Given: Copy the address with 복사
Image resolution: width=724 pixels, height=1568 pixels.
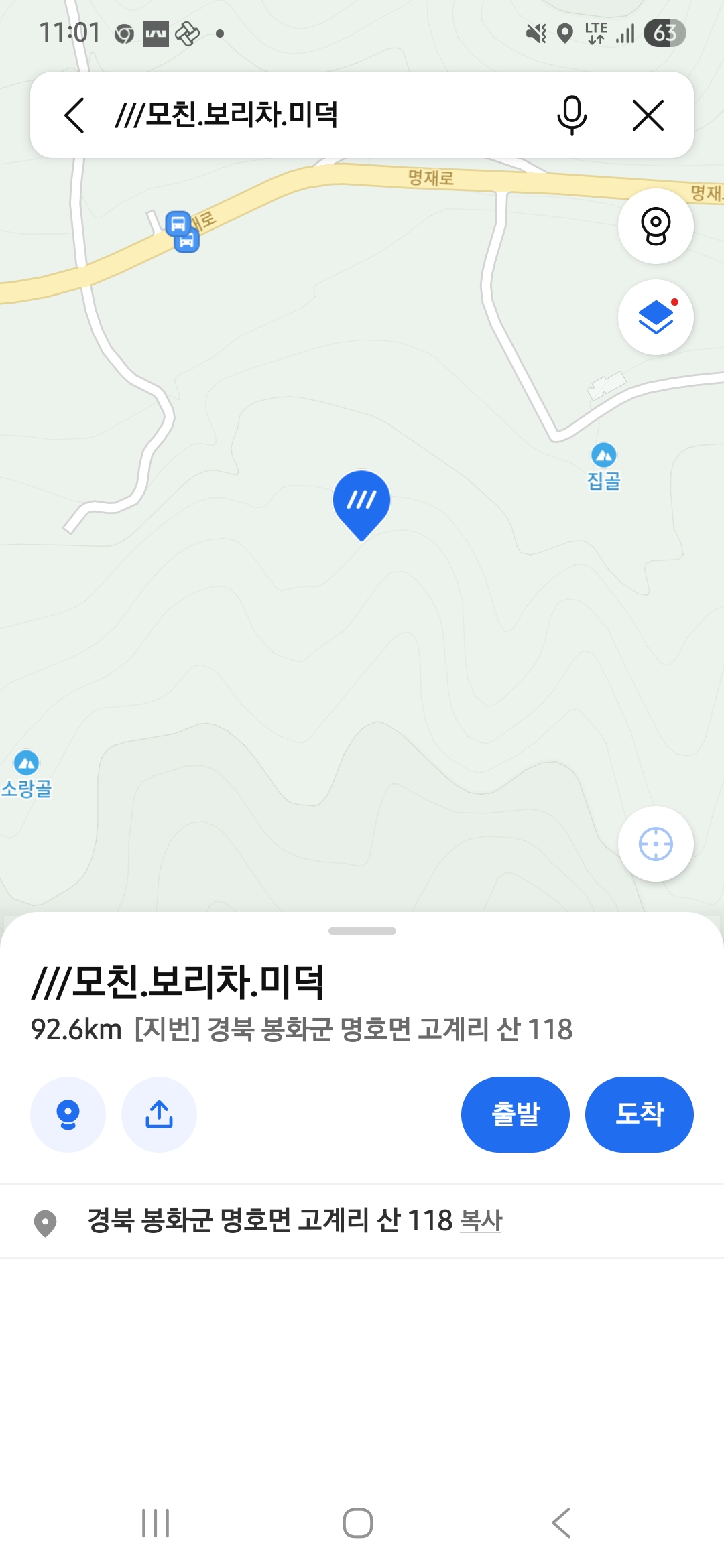Looking at the screenshot, I should coord(481,1220).
